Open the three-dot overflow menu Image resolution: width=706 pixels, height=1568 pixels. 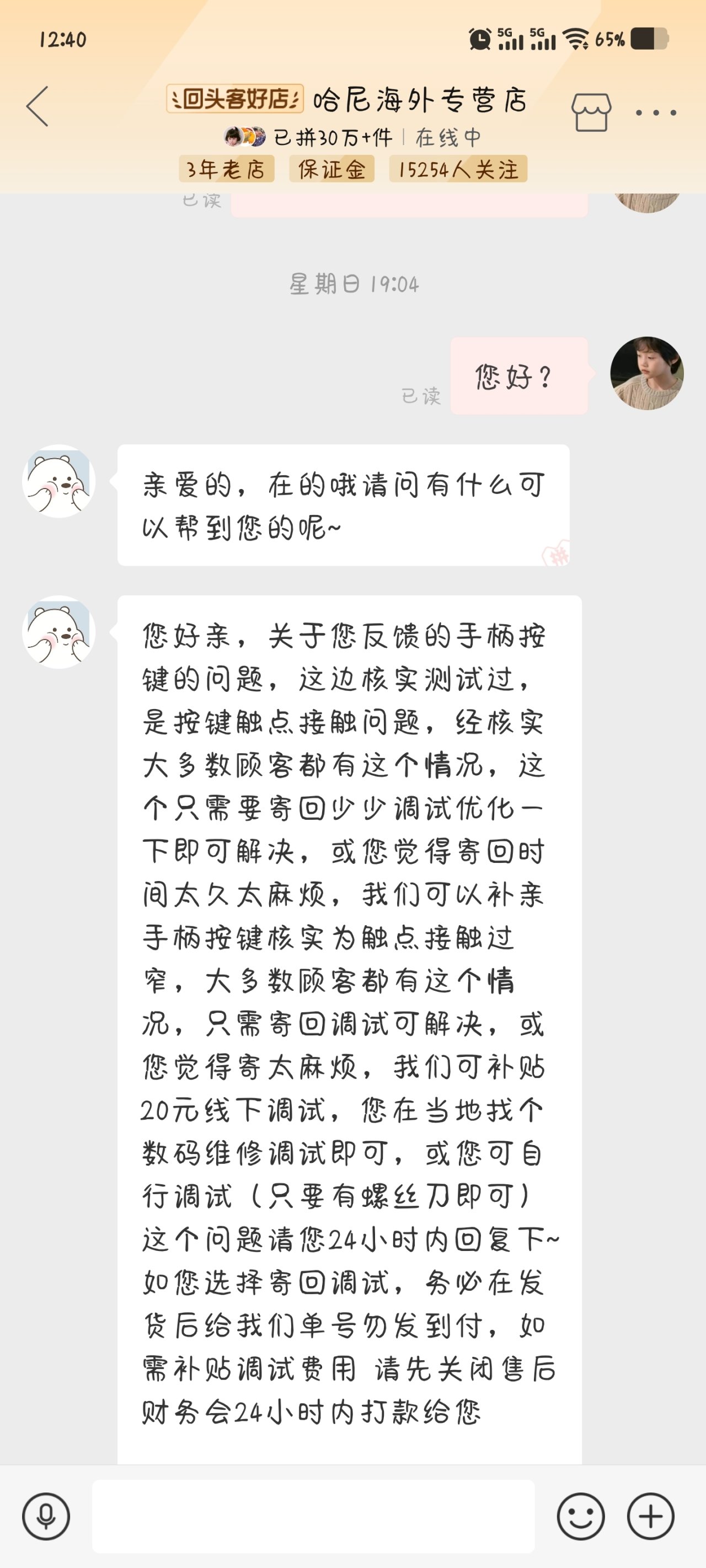[x=655, y=112]
